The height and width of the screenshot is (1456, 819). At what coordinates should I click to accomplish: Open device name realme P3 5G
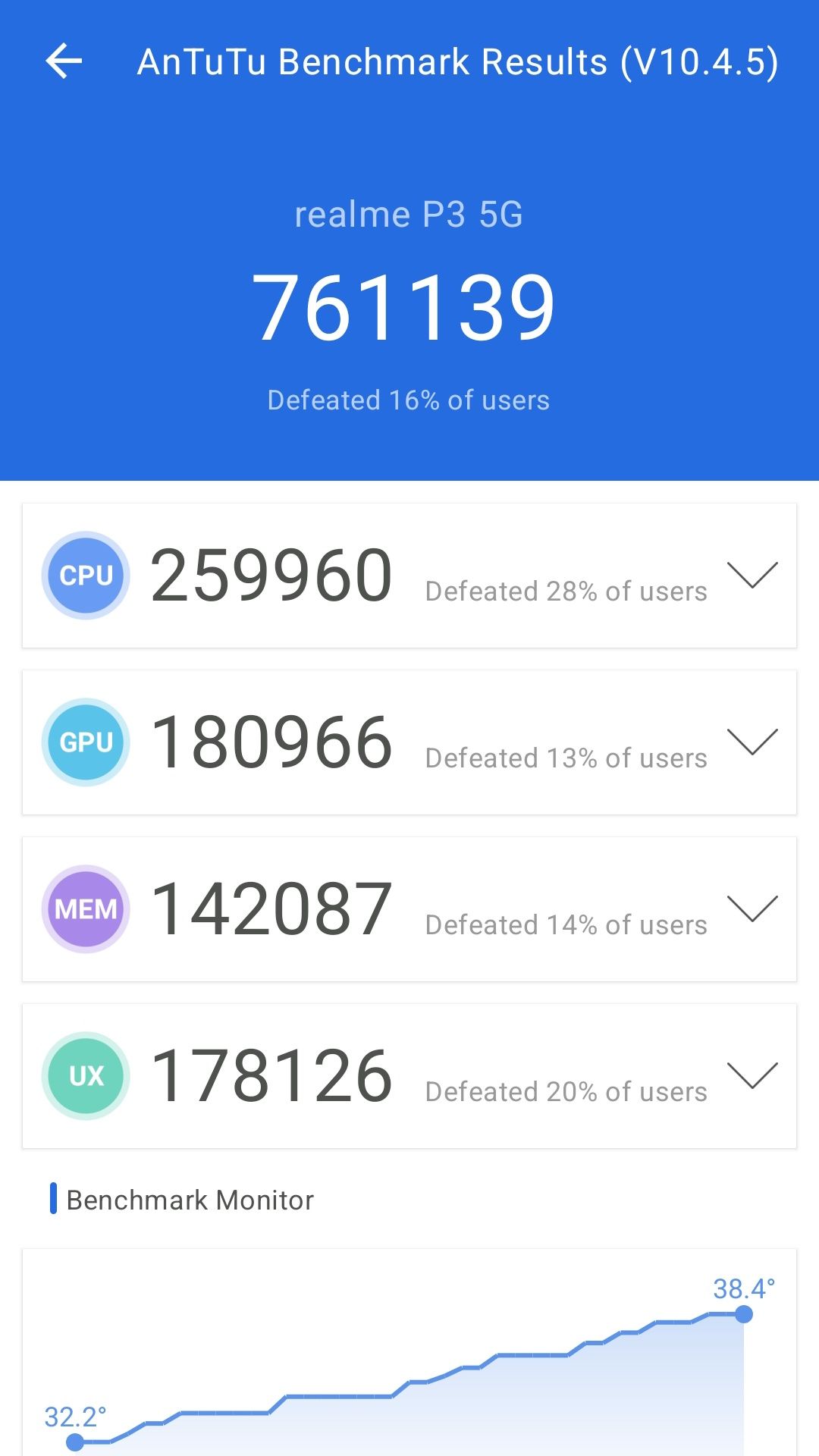408,215
